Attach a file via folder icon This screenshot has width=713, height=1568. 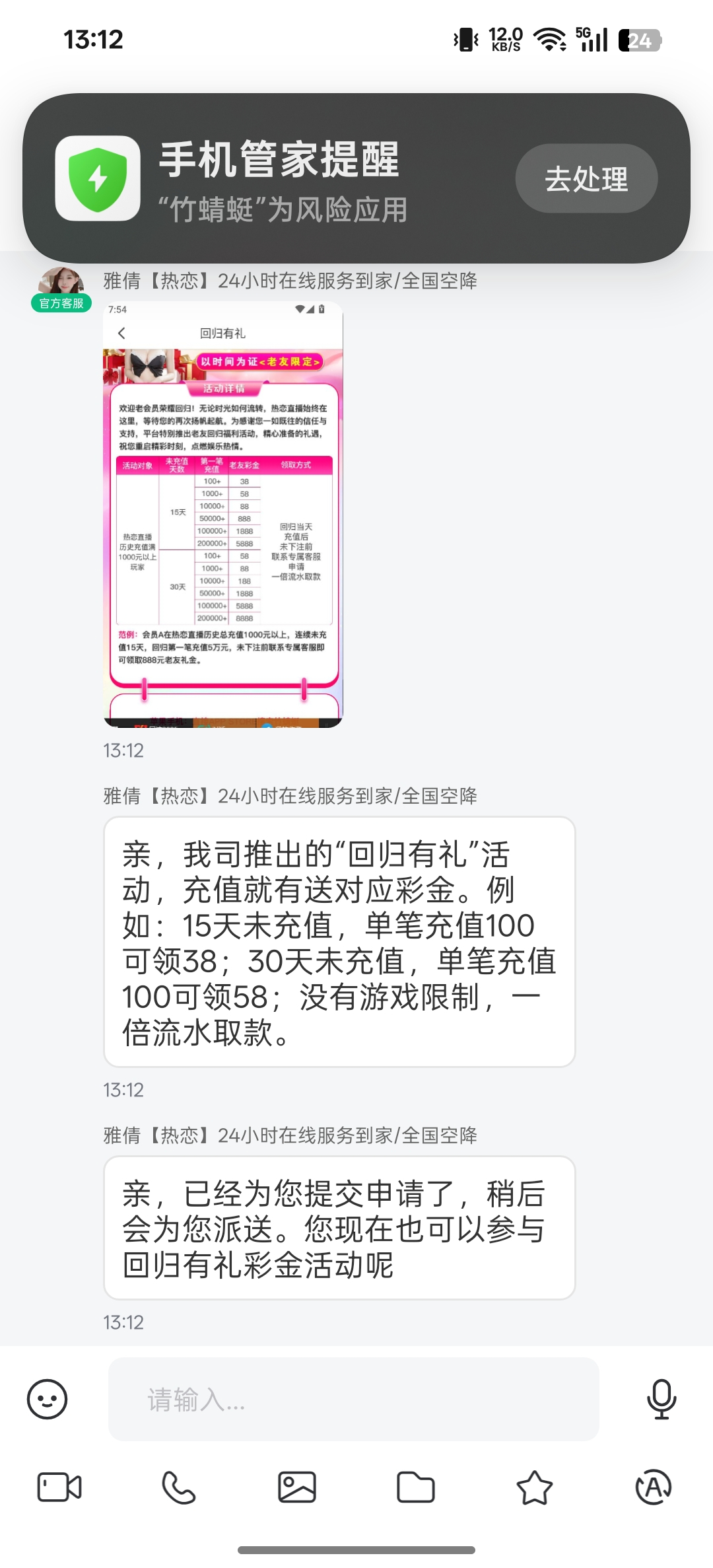click(x=415, y=1487)
